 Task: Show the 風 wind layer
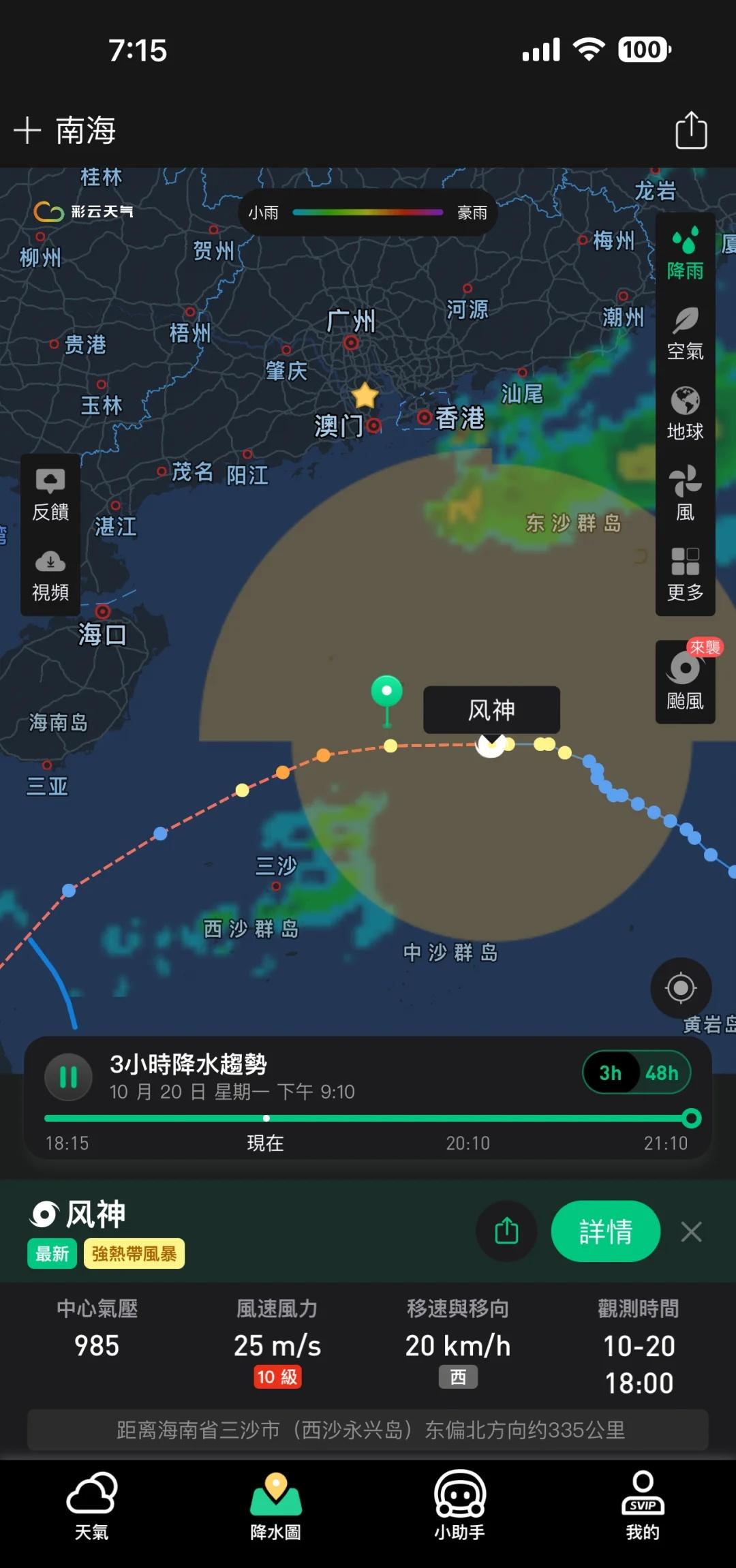[685, 493]
